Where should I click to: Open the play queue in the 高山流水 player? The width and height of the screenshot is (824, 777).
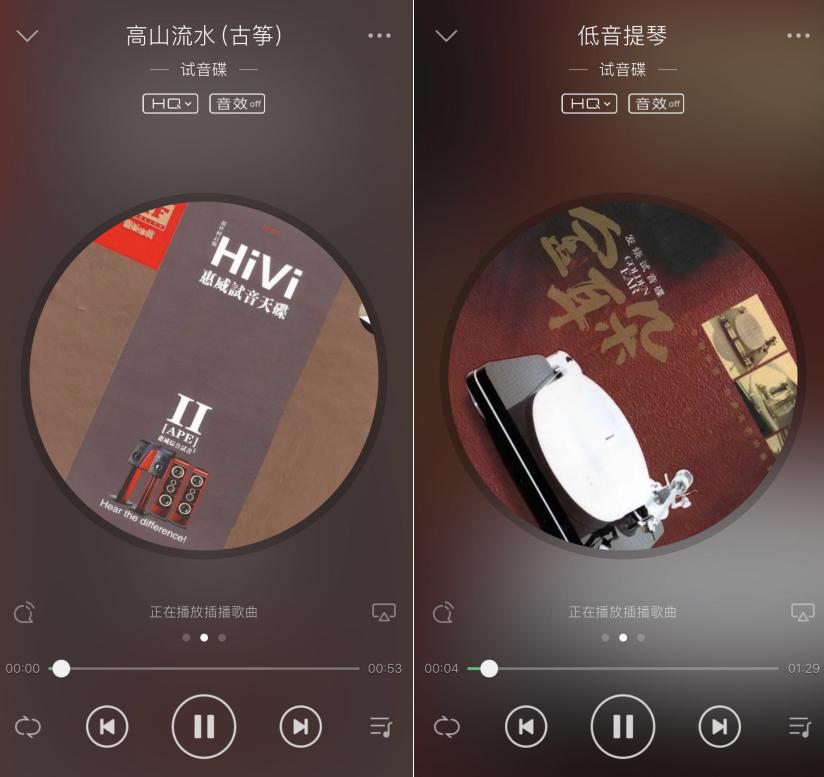[x=381, y=727]
